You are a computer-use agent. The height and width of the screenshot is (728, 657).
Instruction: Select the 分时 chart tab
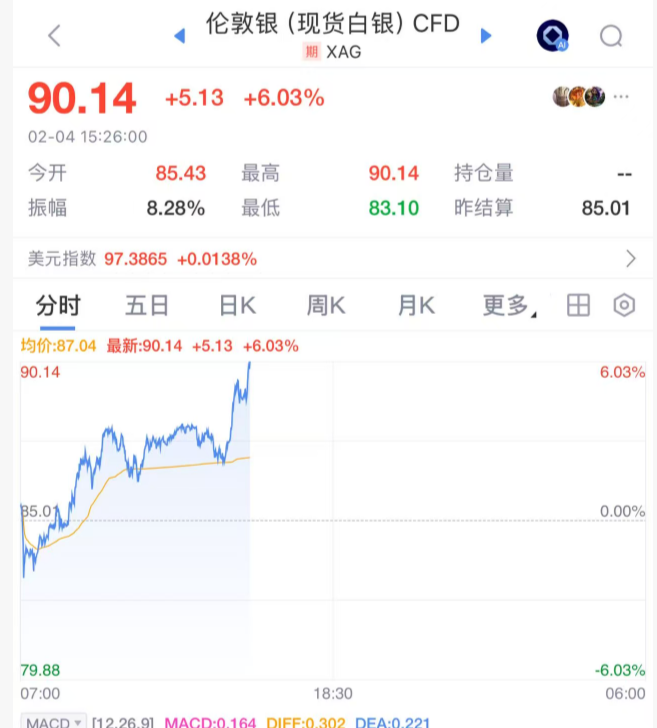(58, 306)
